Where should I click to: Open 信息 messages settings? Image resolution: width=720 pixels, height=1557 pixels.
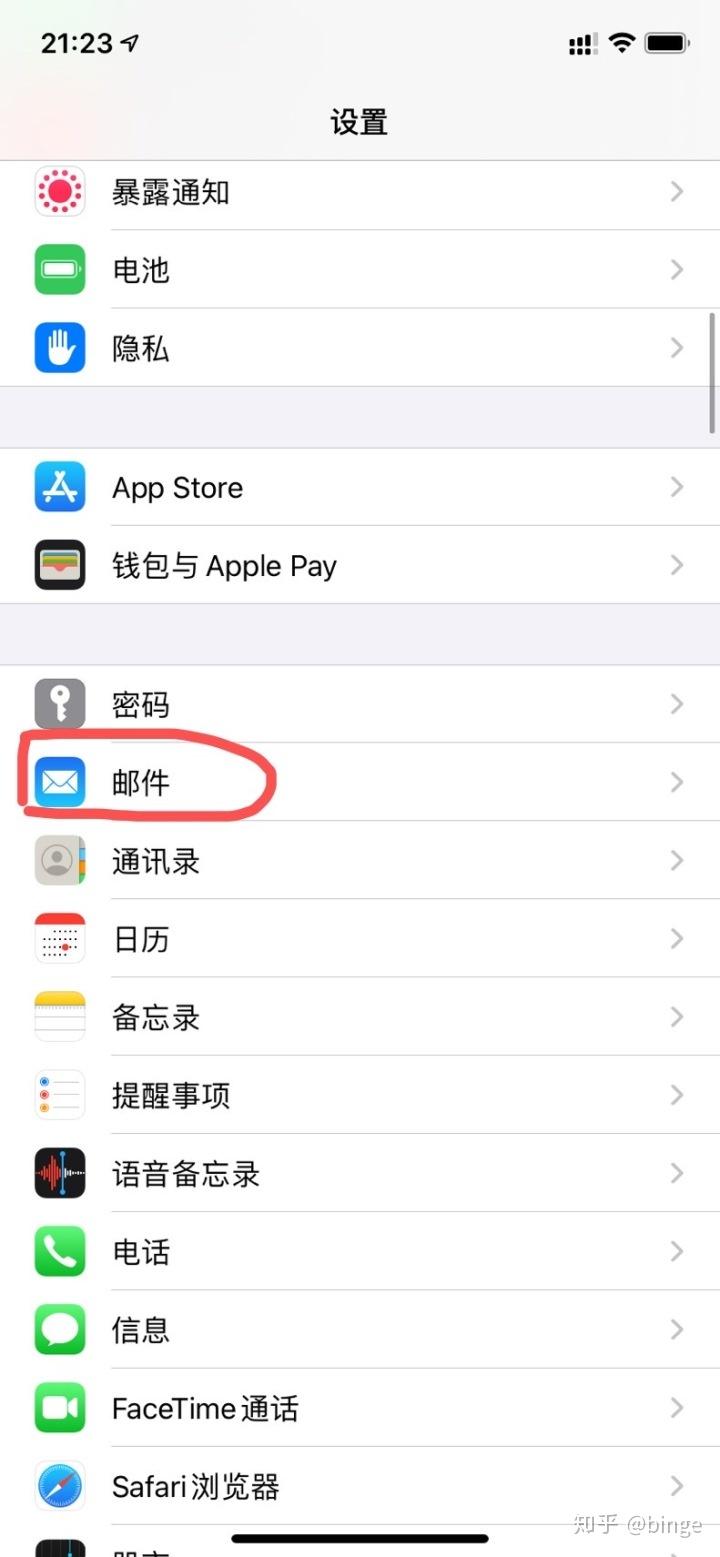[360, 1330]
